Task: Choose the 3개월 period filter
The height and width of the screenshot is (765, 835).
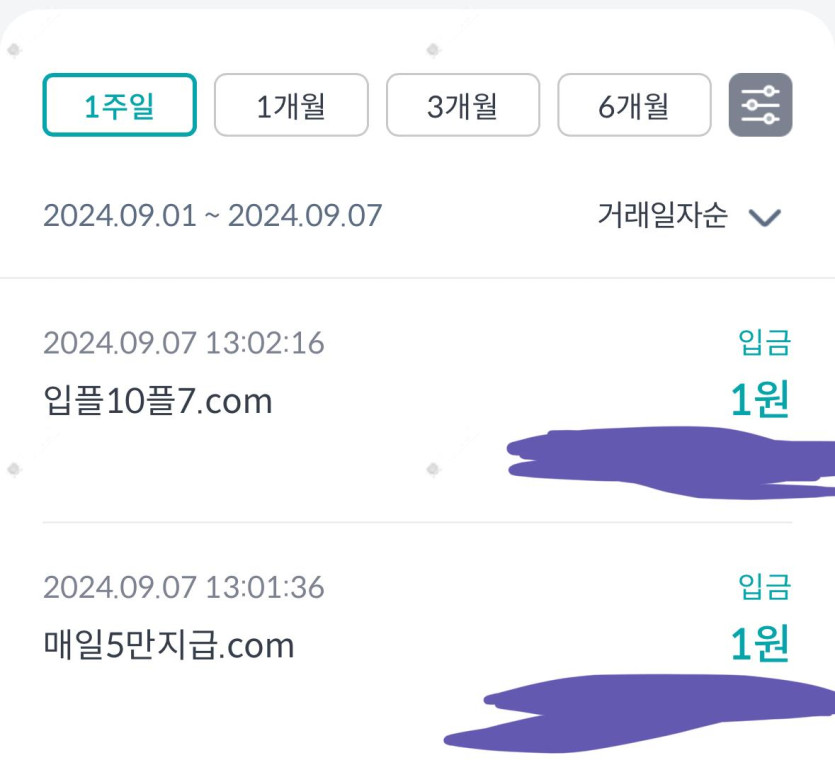Action: coord(463,105)
